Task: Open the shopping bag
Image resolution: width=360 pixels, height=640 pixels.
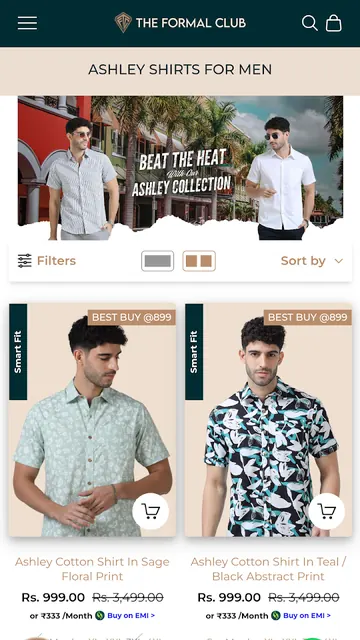Action: pyautogui.click(x=333, y=23)
